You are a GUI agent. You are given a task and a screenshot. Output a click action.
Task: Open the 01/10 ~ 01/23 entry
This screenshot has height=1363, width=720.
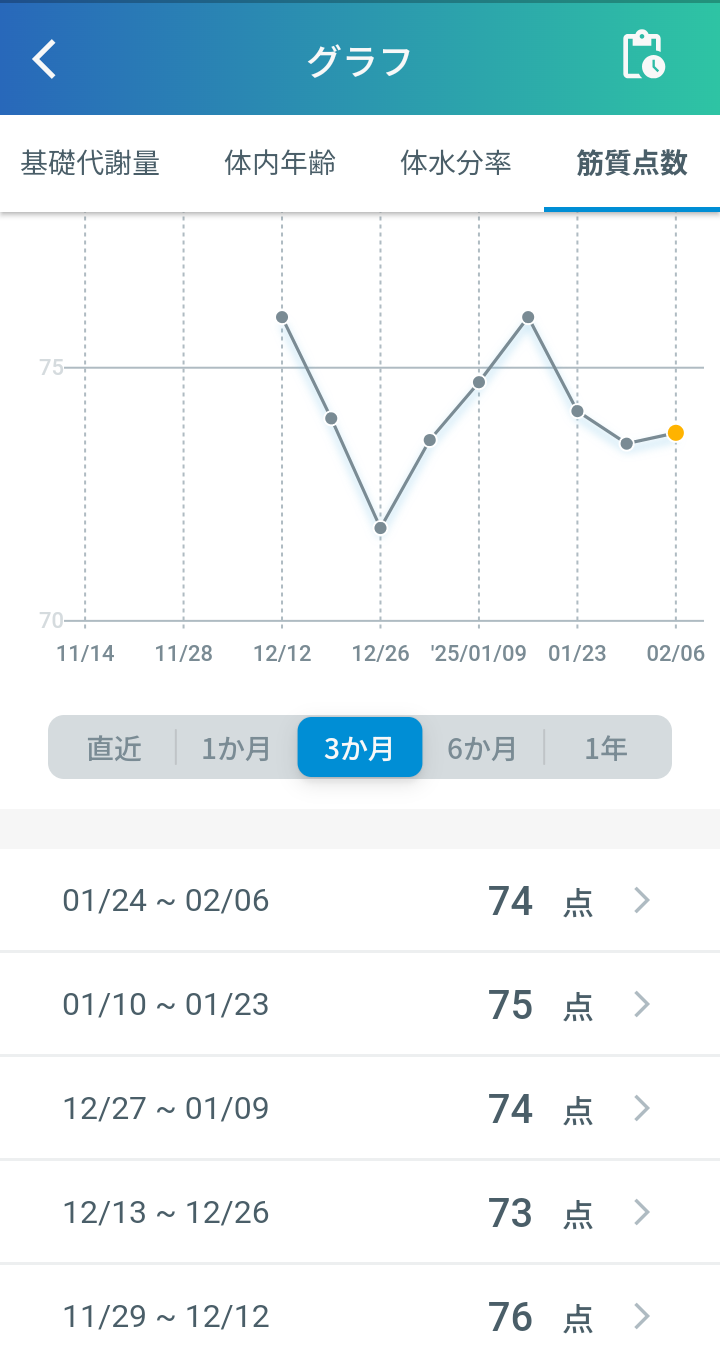pos(360,1004)
